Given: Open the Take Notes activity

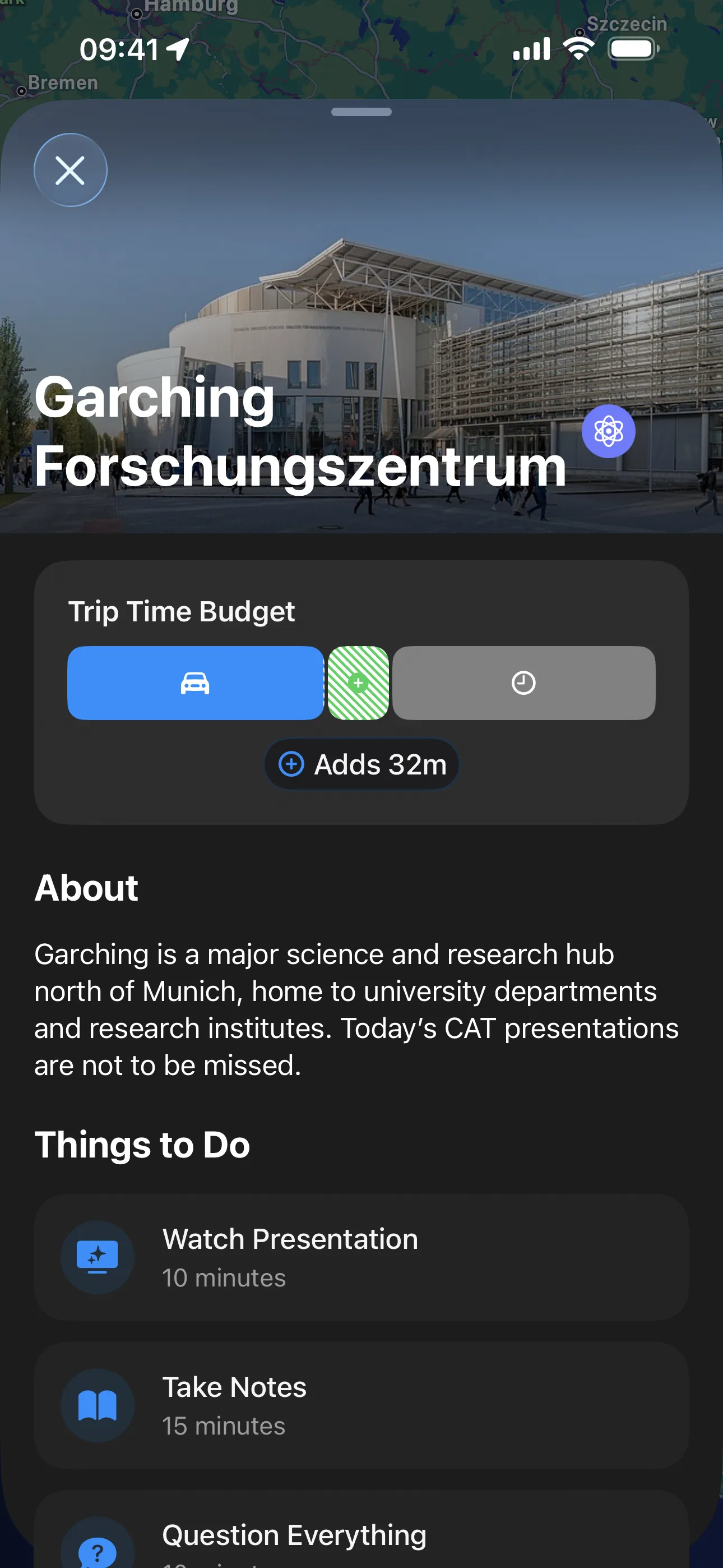Looking at the screenshot, I should [361, 1405].
